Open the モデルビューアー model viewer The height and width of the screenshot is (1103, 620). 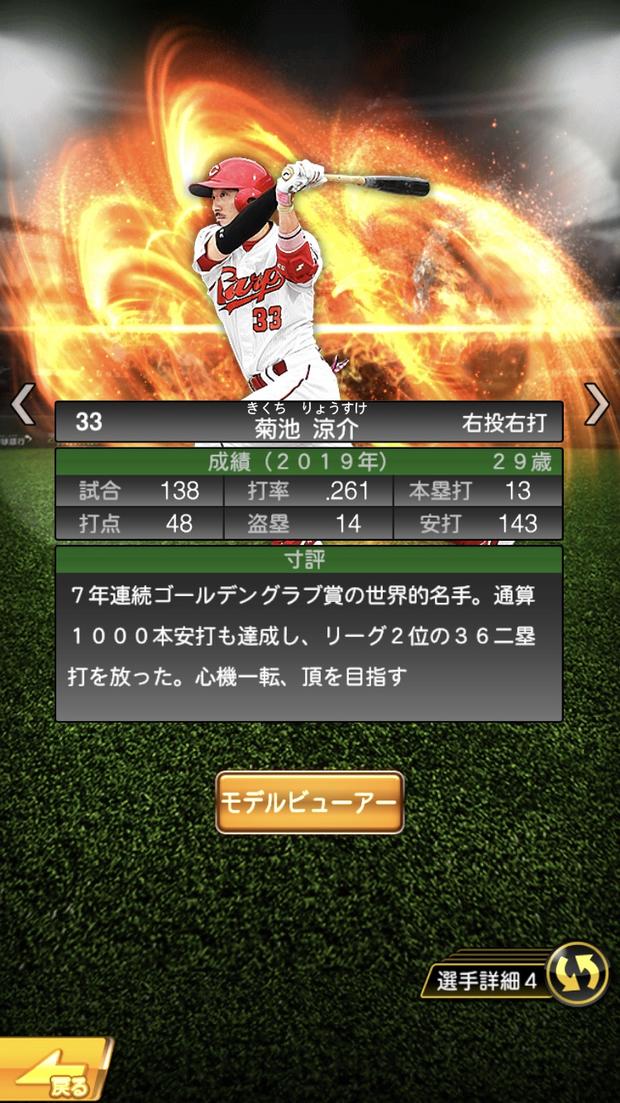click(x=309, y=802)
